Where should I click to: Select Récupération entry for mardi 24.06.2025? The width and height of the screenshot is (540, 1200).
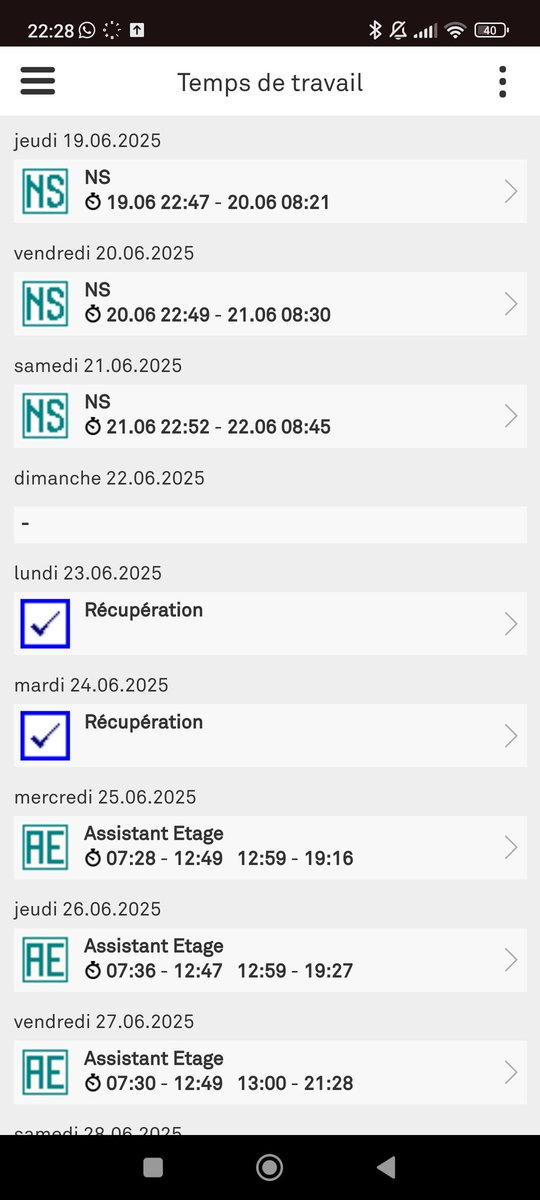(270, 736)
